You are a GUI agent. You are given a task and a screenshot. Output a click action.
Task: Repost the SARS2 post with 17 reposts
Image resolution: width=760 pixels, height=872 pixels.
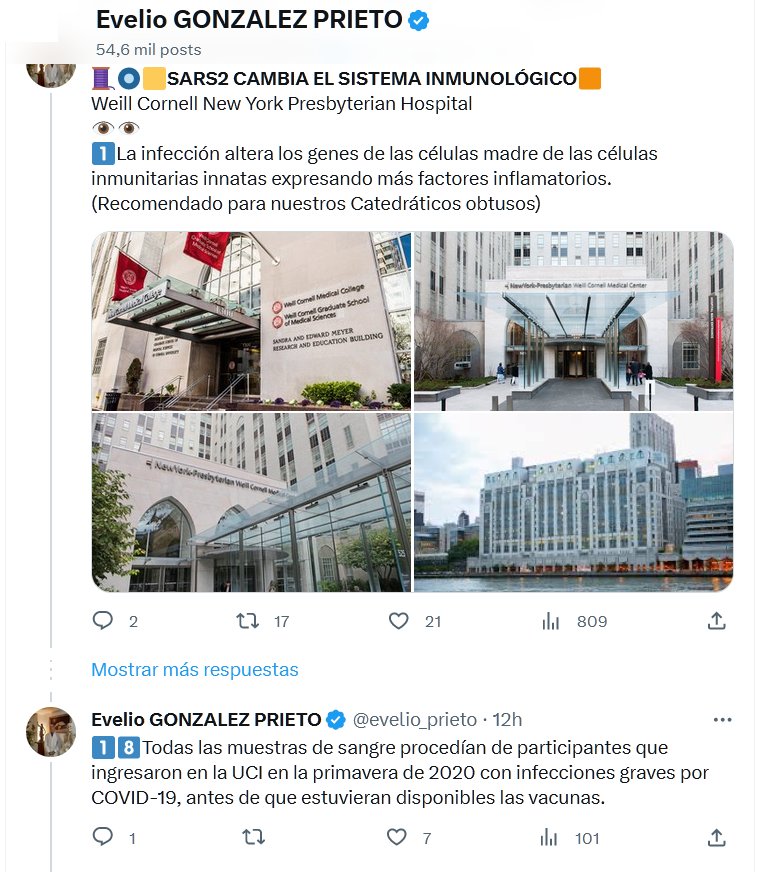click(247, 621)
